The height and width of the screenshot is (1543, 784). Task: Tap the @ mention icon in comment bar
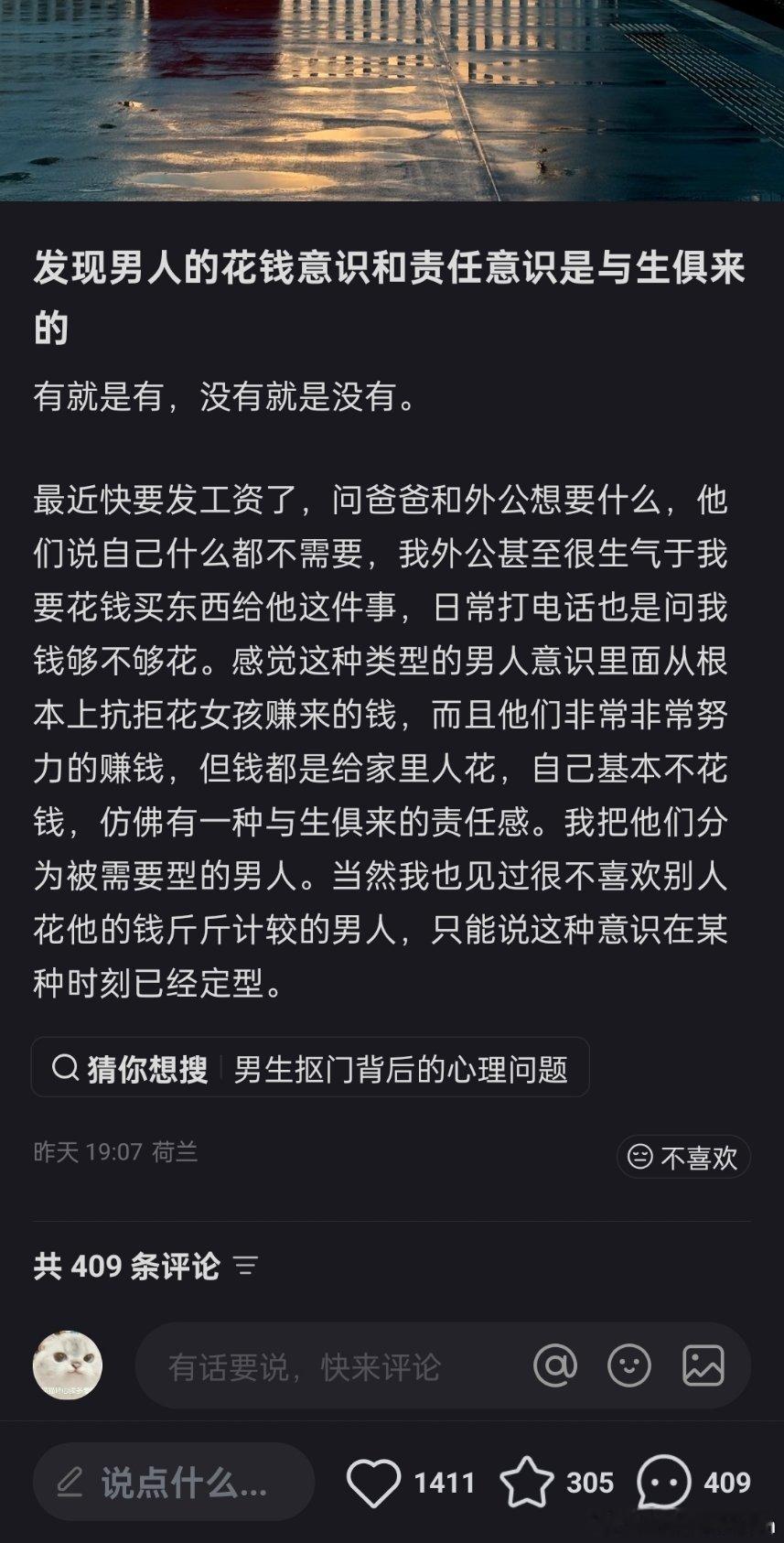(556, 1365)
